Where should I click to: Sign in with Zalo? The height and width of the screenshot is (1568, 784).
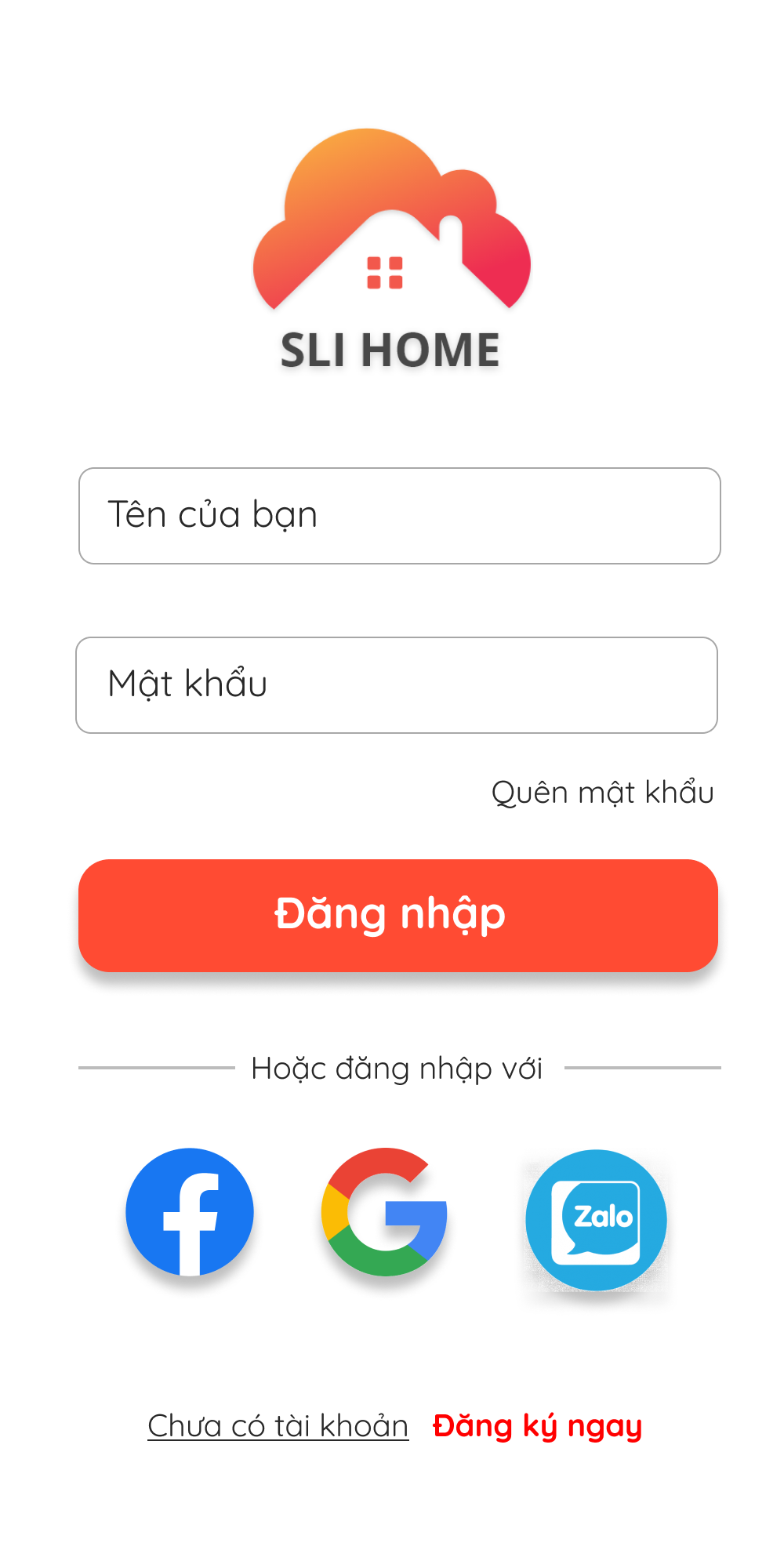pyautogui.click(x=596, y=1220)
